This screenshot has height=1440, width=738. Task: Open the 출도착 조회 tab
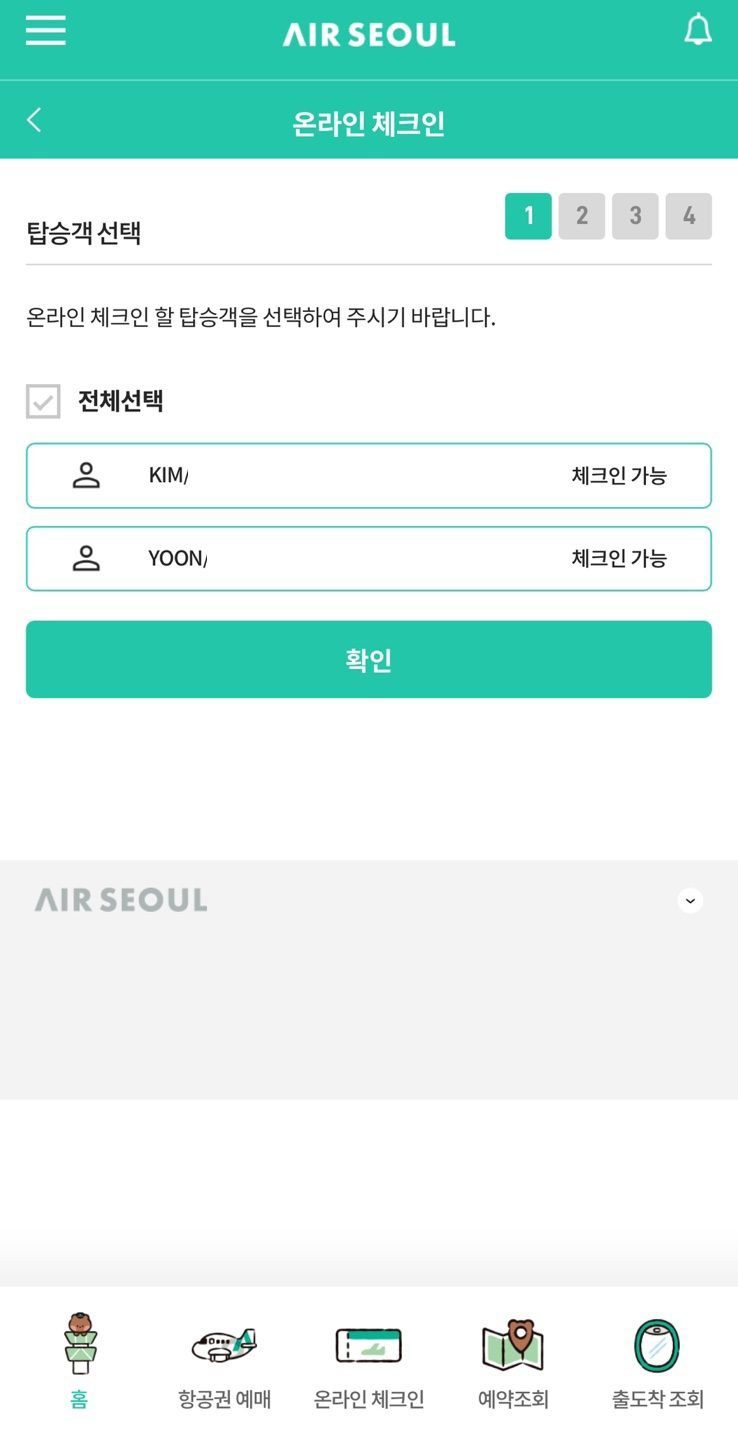[x=657, y=1362]
